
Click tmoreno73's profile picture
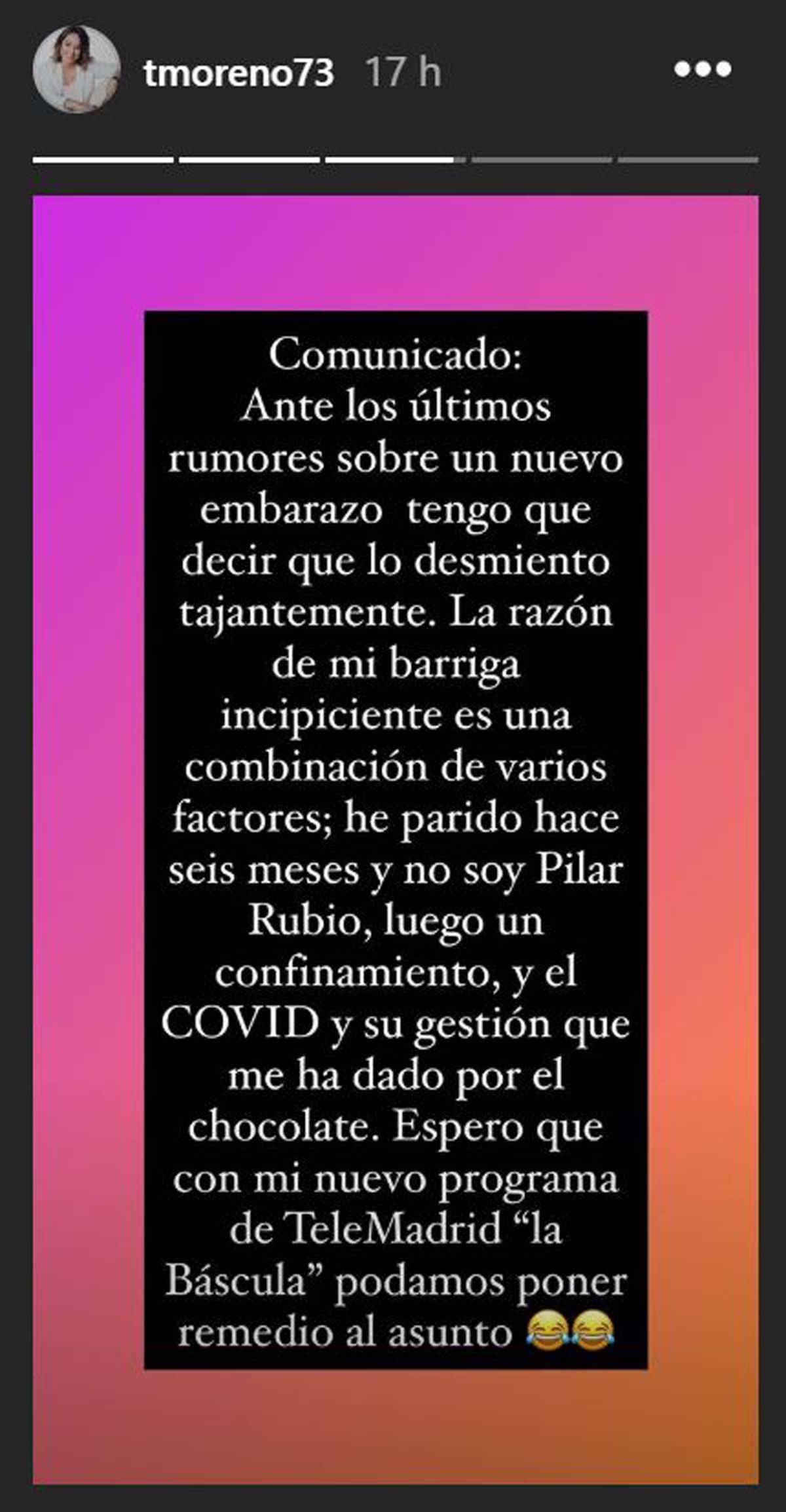(77, 72)
